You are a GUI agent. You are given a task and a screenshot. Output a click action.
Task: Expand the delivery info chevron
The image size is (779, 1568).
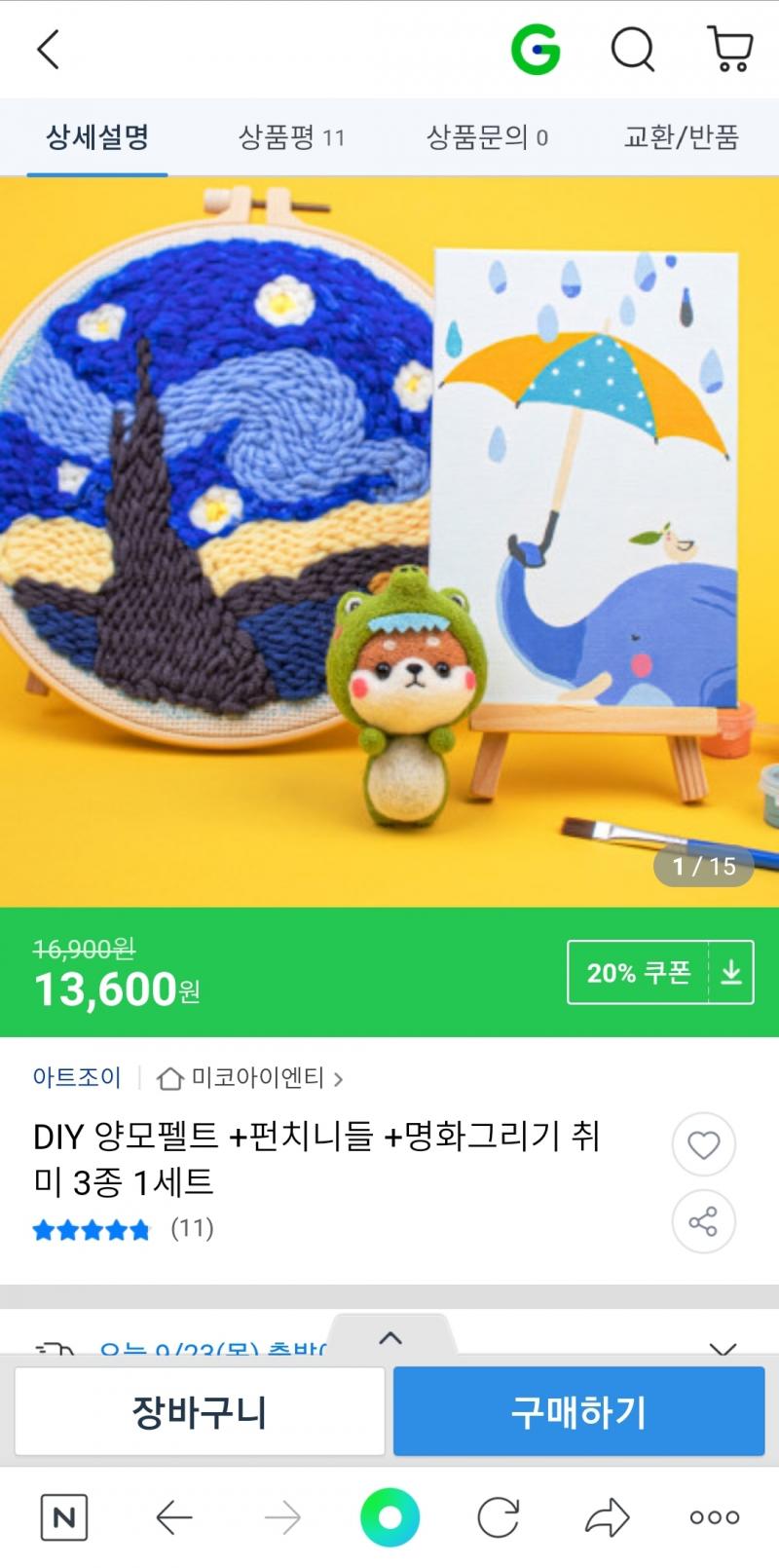(723, 1348)
